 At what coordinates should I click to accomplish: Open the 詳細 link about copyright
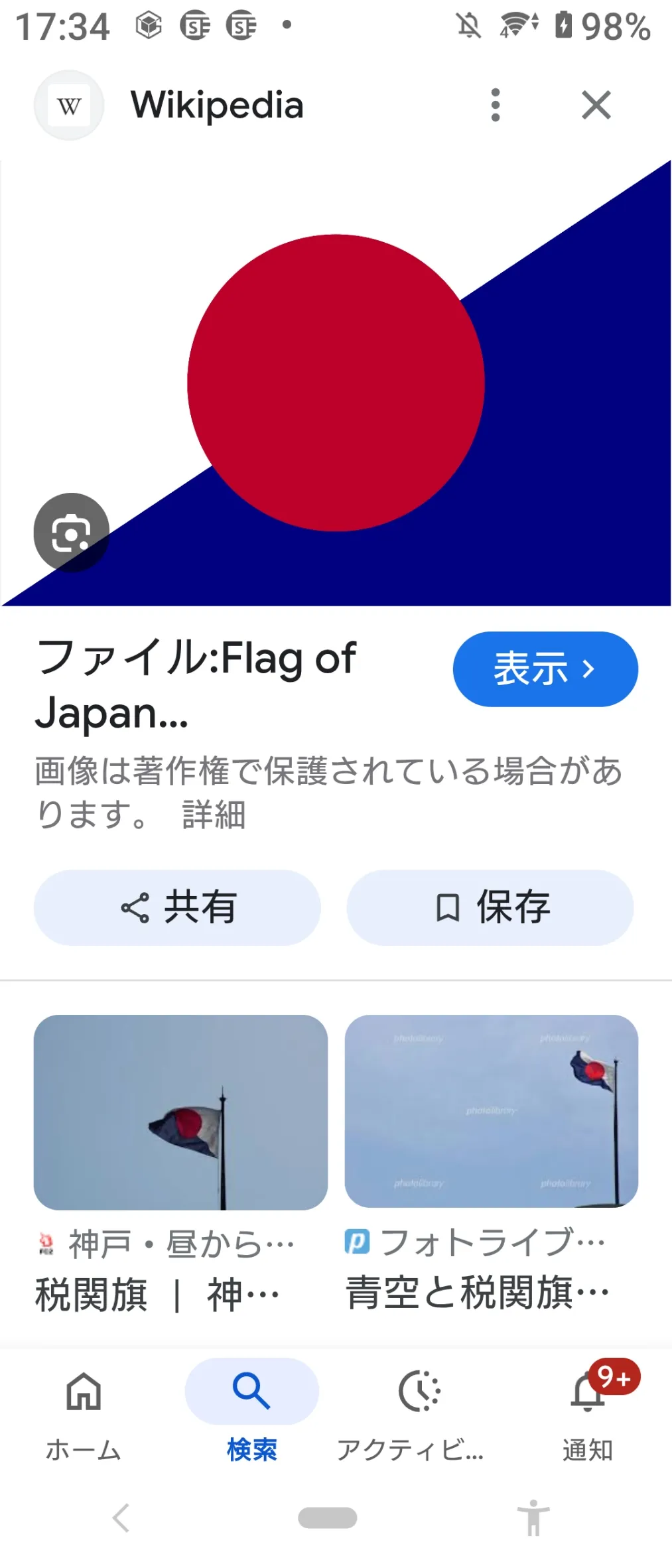[214, 815]
